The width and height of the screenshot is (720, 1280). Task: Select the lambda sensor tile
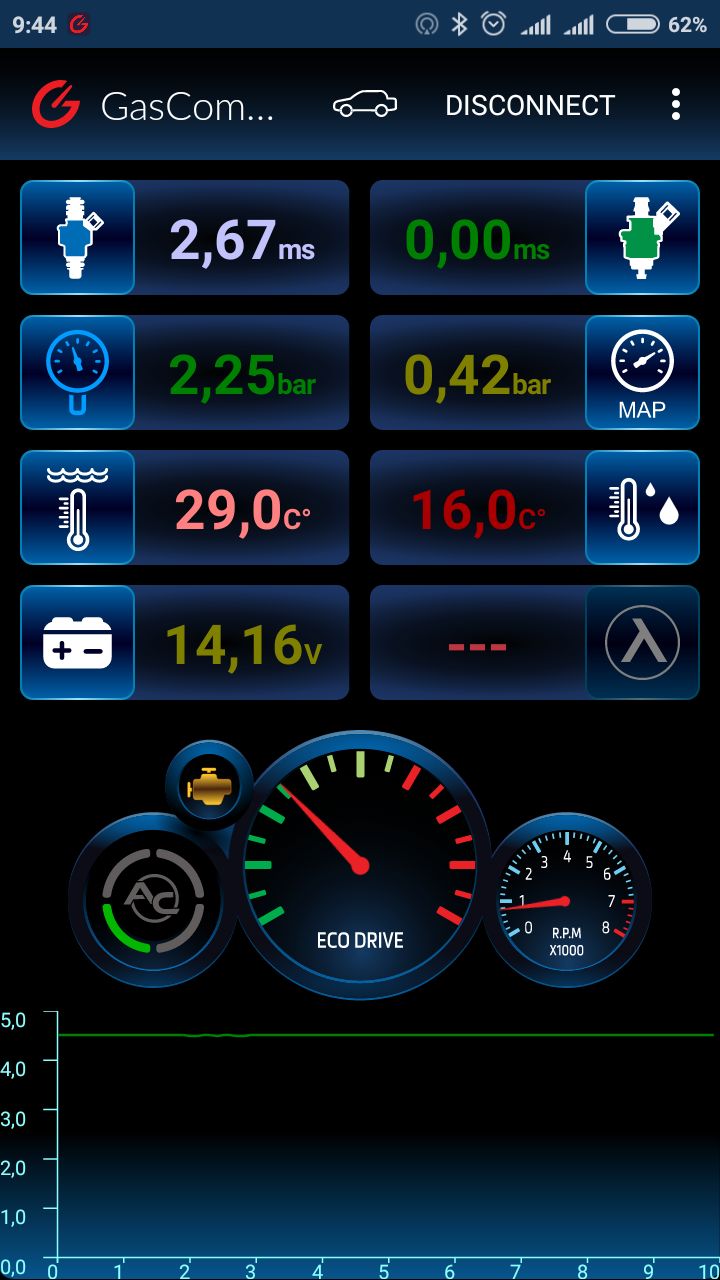[x=534, y=642]
